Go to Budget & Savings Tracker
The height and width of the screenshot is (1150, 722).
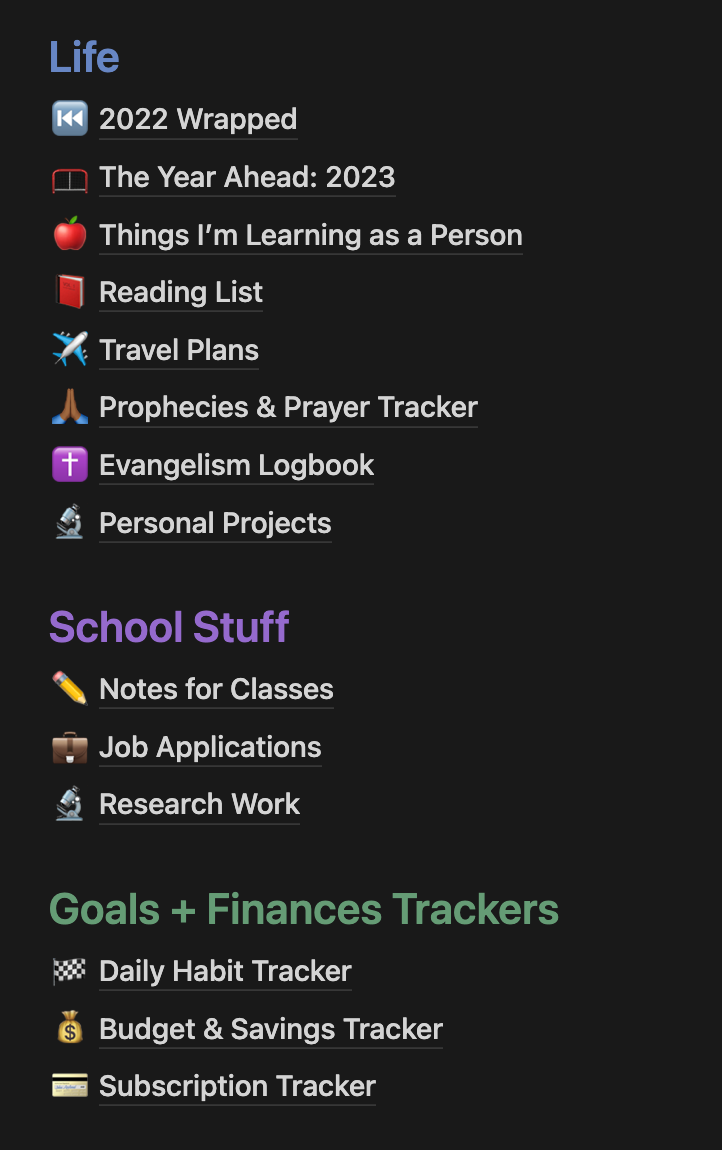(270, 1030)
